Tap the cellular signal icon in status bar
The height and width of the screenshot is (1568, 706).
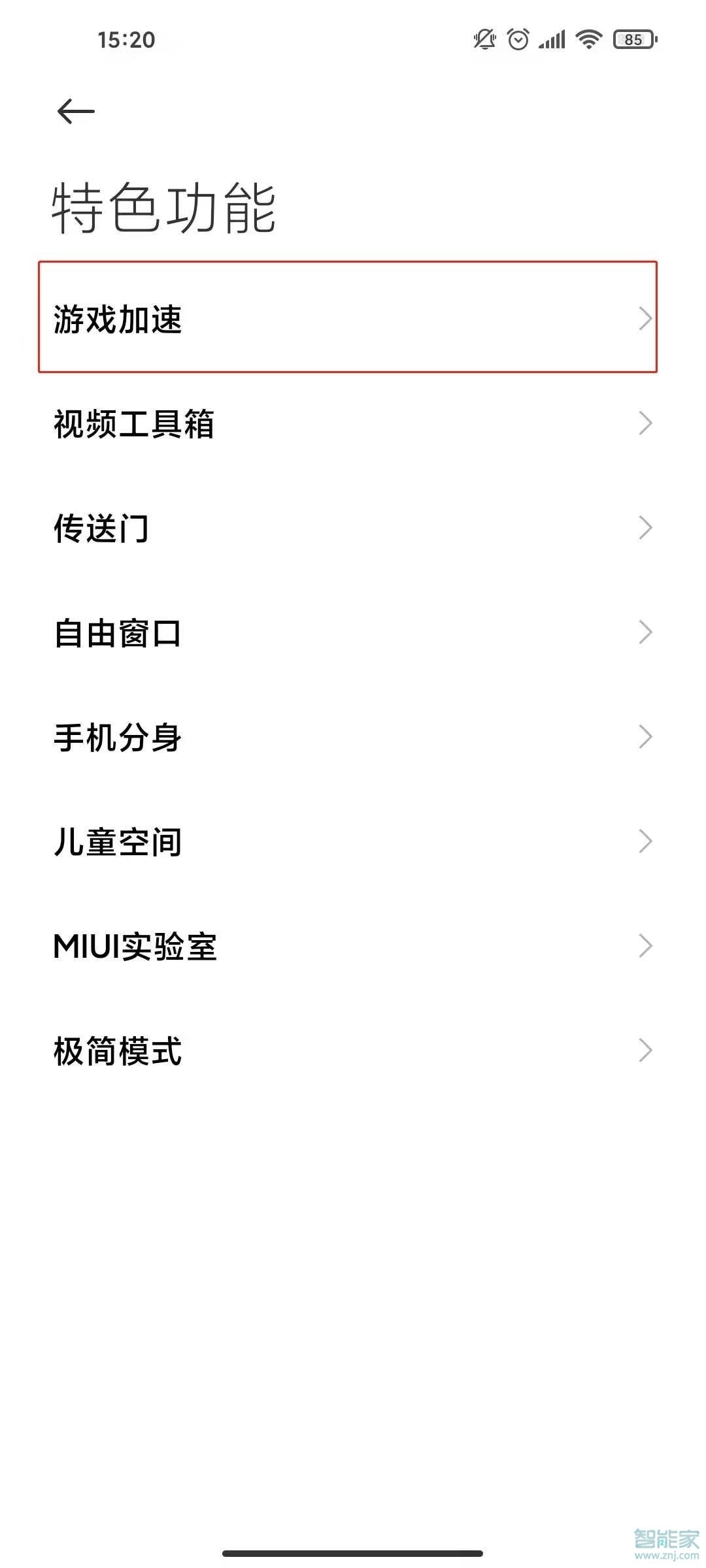(x=552, y=41)
